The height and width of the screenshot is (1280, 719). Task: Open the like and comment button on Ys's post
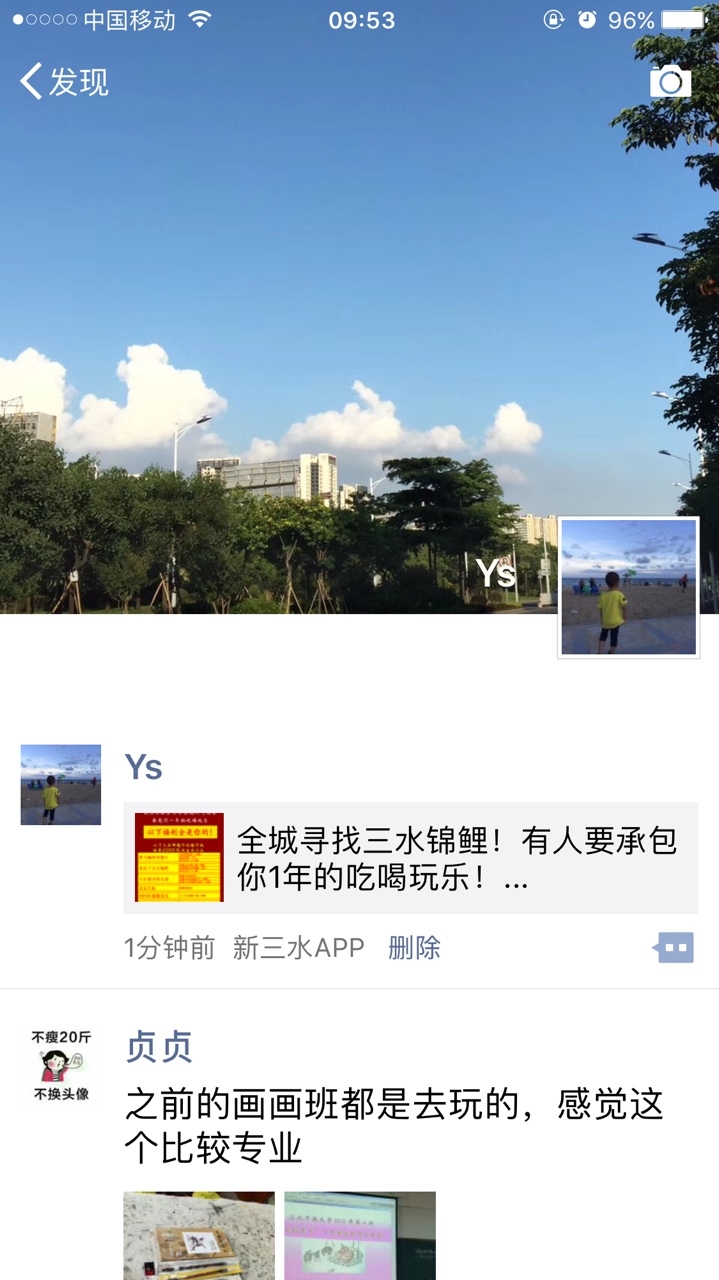coord(674,948)
